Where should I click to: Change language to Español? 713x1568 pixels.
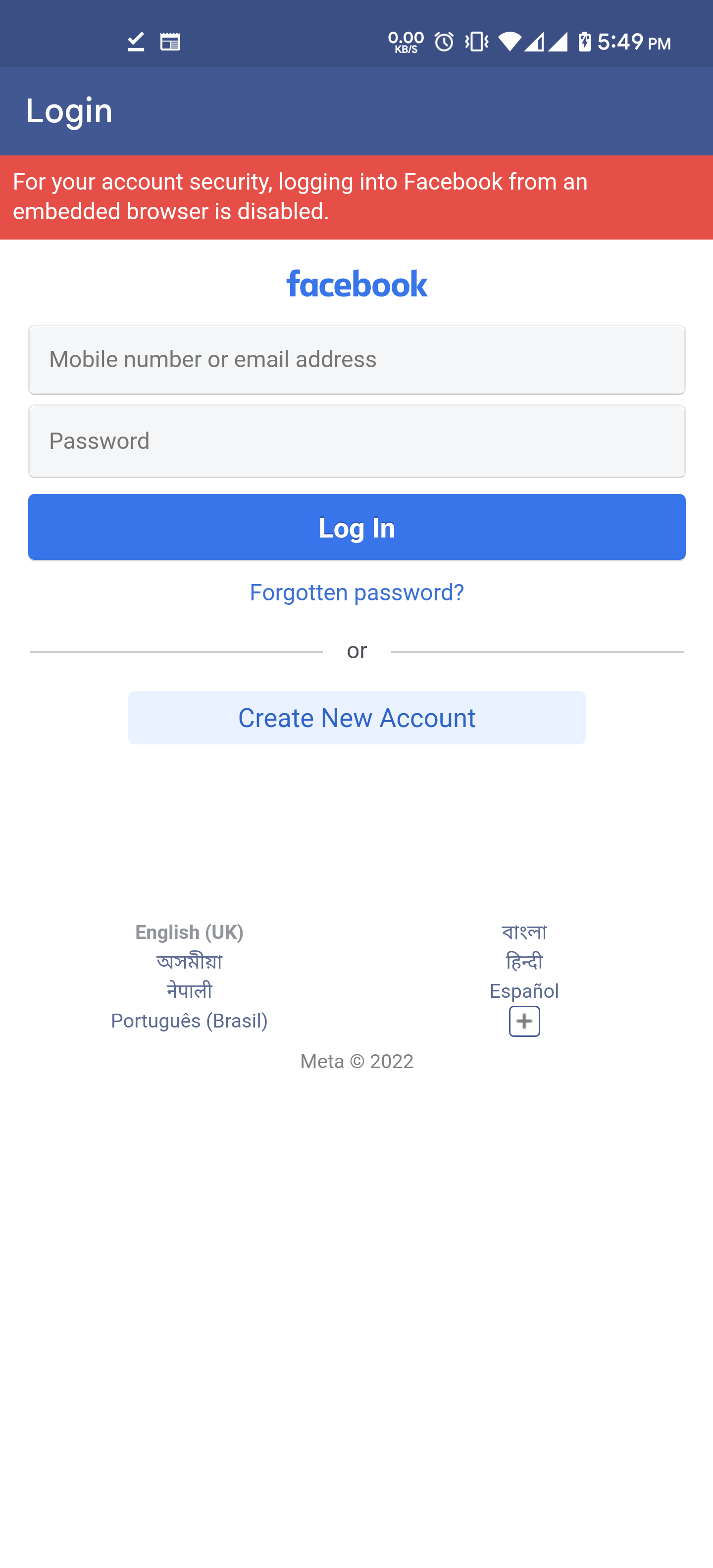pos(524,991)
